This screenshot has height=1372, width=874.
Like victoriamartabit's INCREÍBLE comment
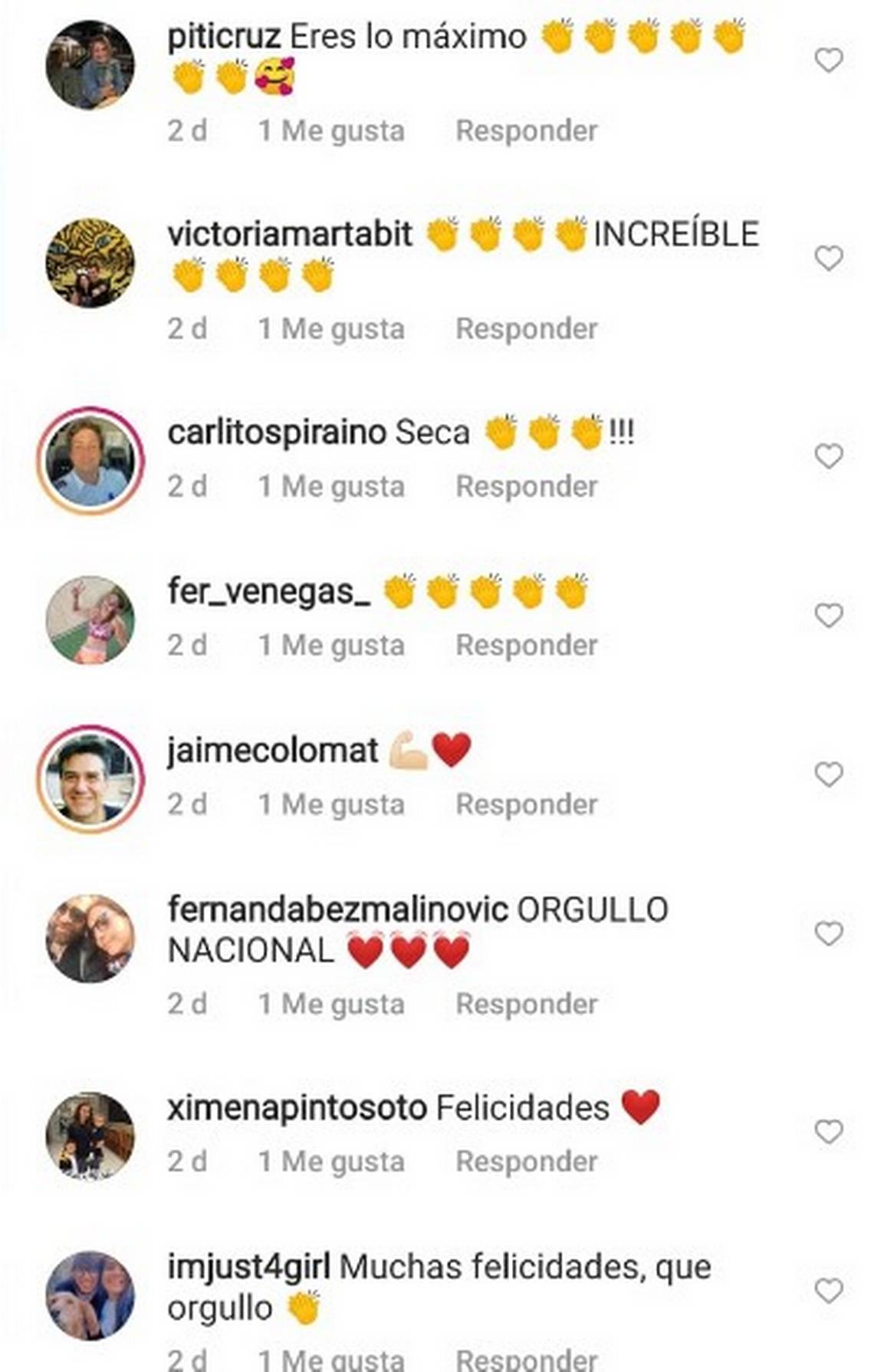point(828,258)
